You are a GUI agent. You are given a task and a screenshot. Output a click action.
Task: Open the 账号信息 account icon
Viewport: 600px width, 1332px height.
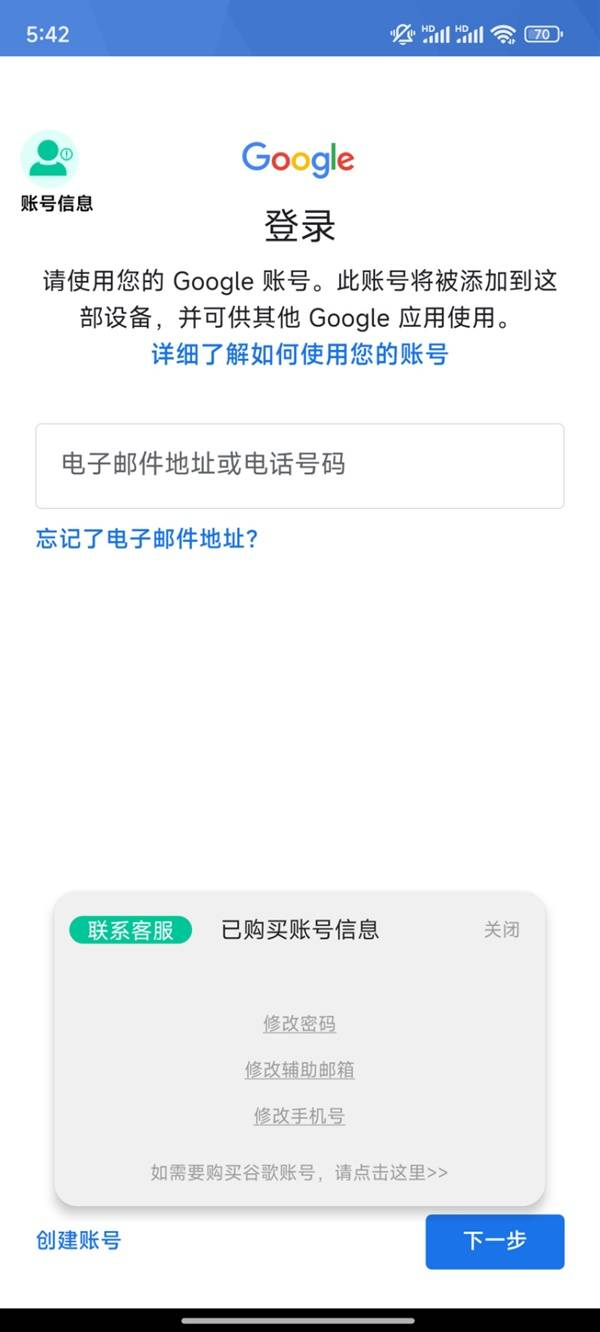50,158
